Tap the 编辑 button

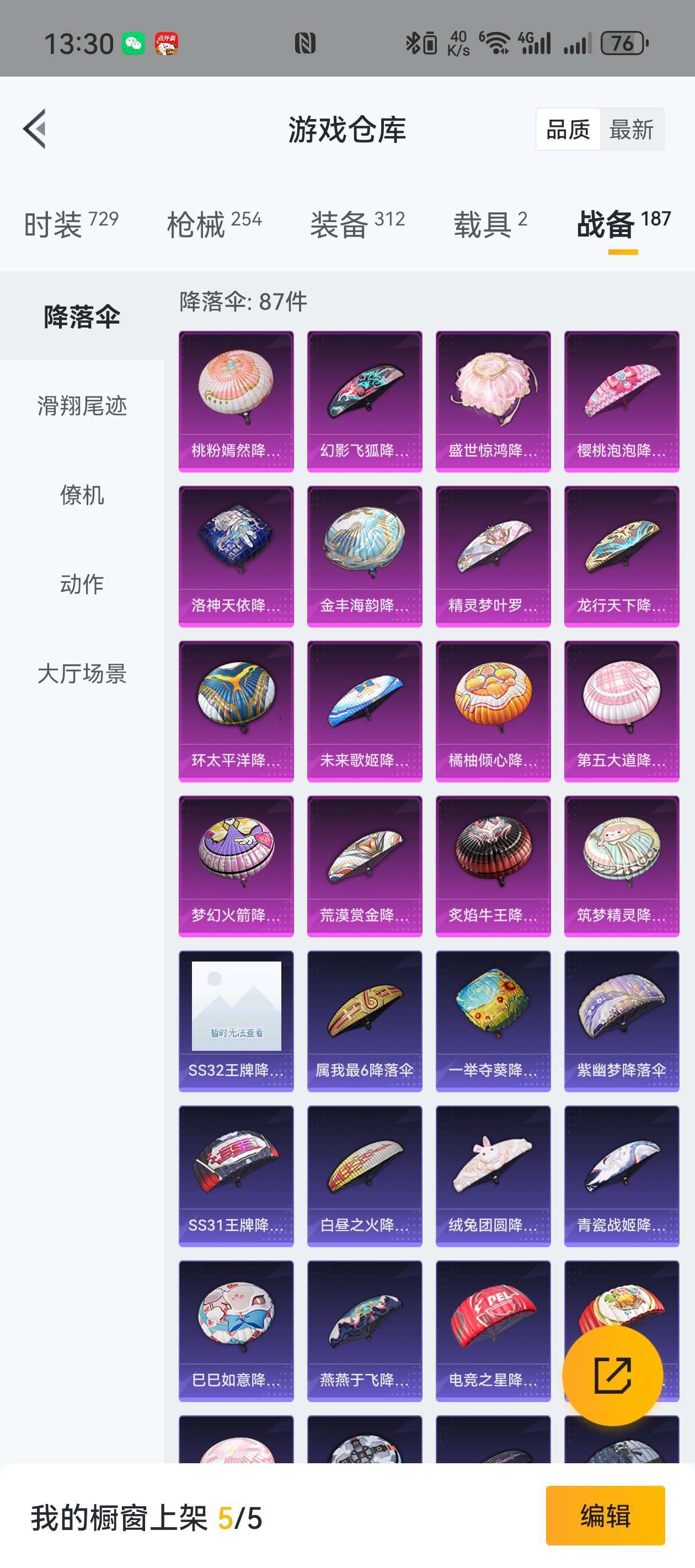tap(605, 1515)
